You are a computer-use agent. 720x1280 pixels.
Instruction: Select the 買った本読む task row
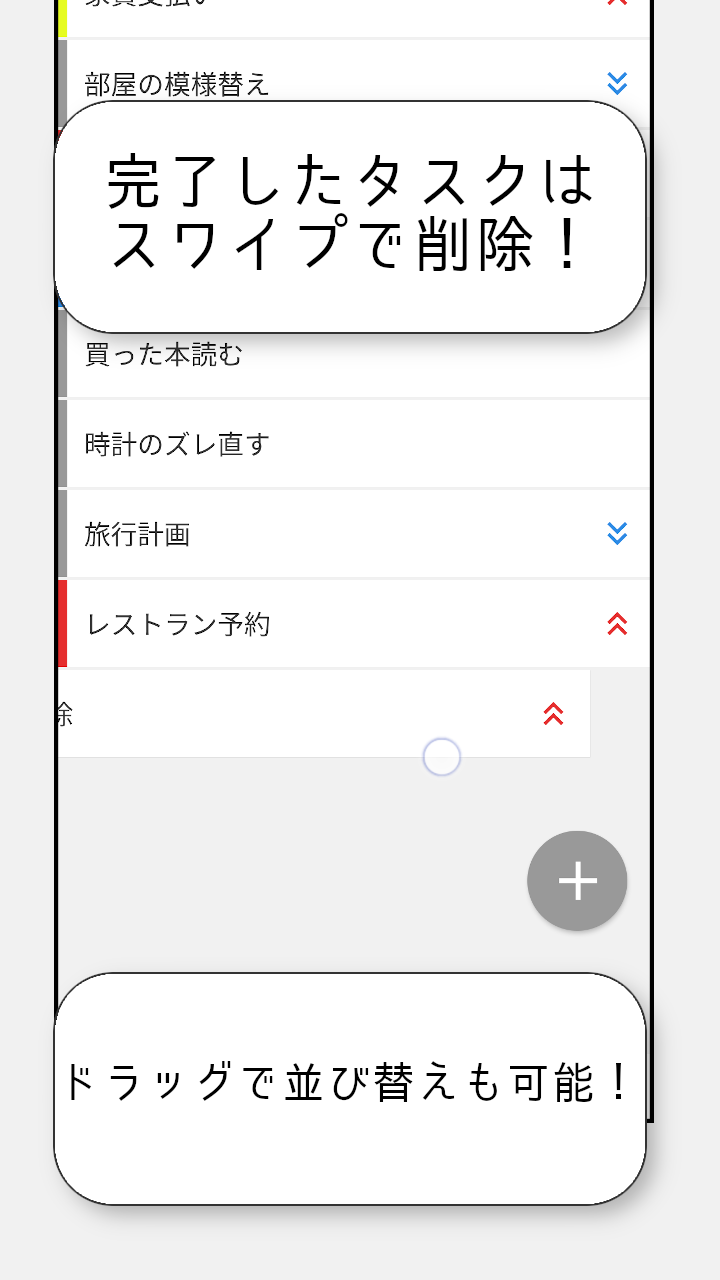point(300,352)
